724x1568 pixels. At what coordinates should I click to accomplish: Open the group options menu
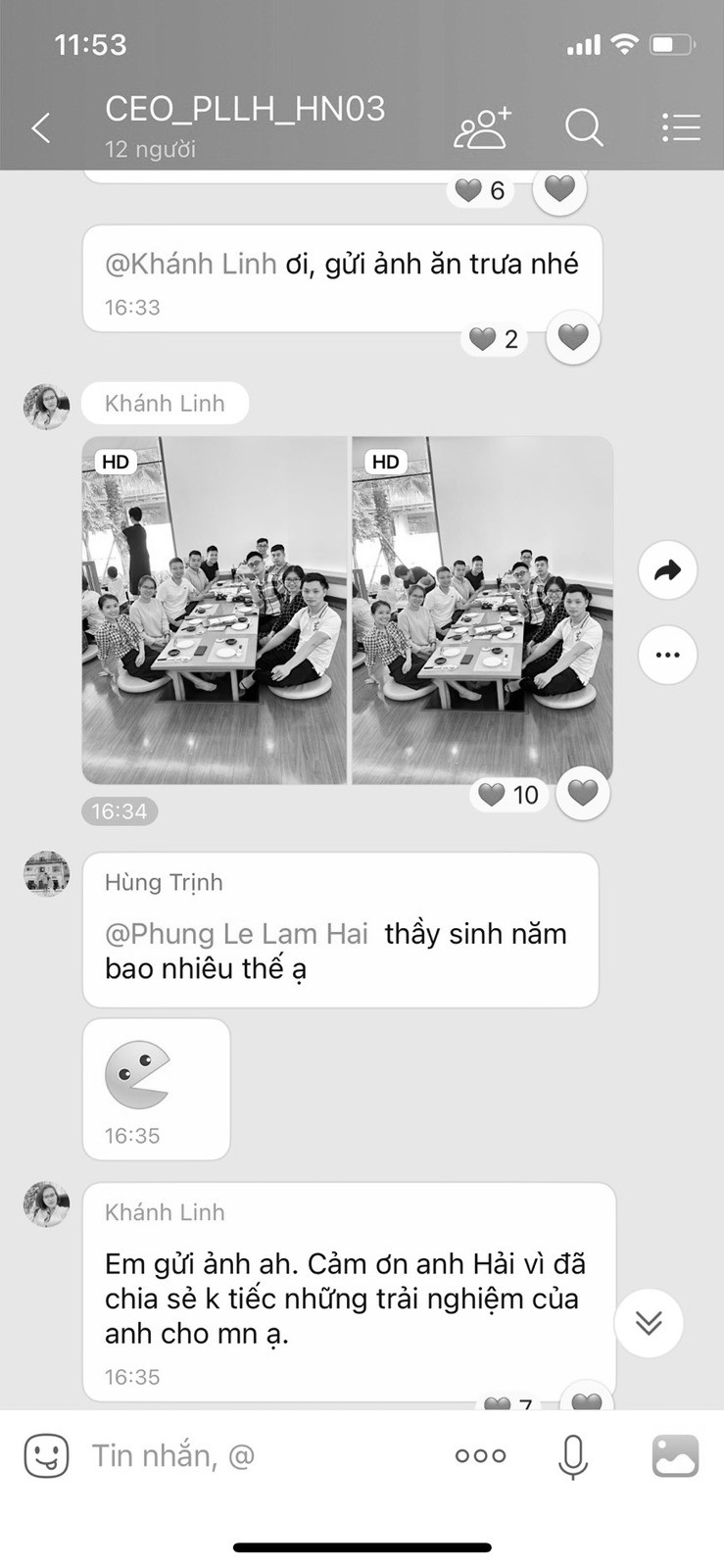(680, 127)
